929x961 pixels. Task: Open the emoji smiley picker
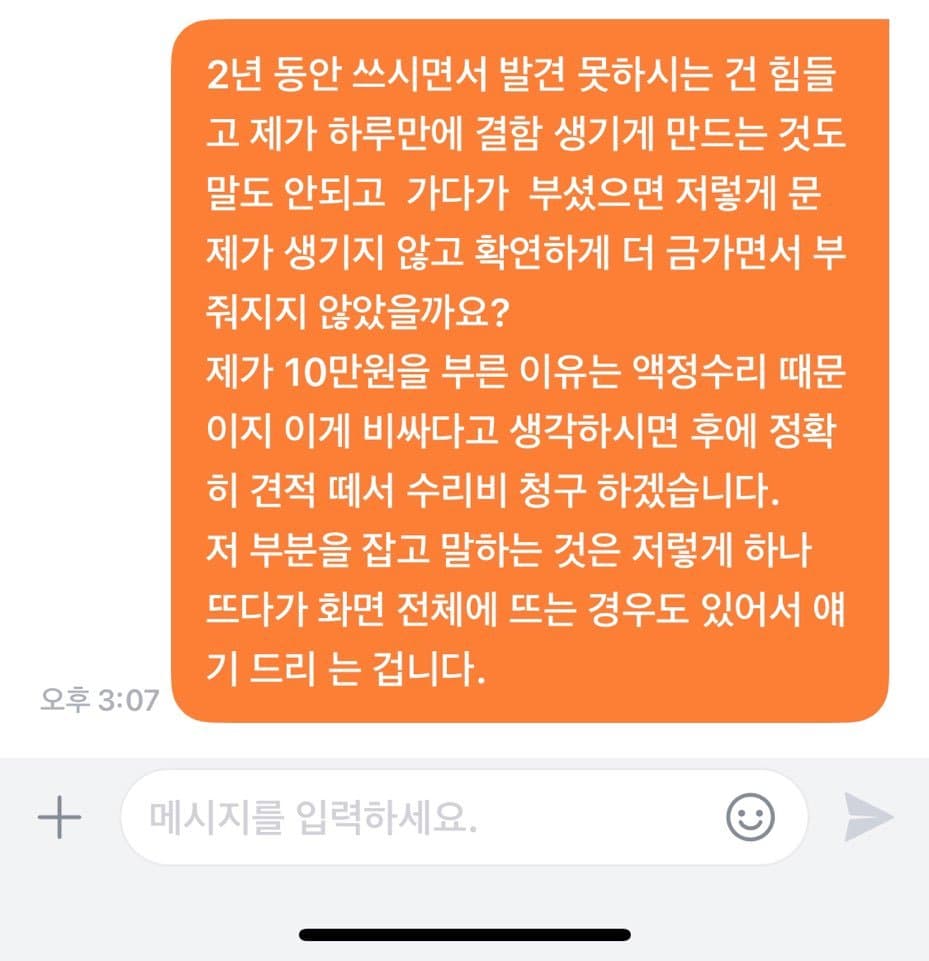coord(750,819)
